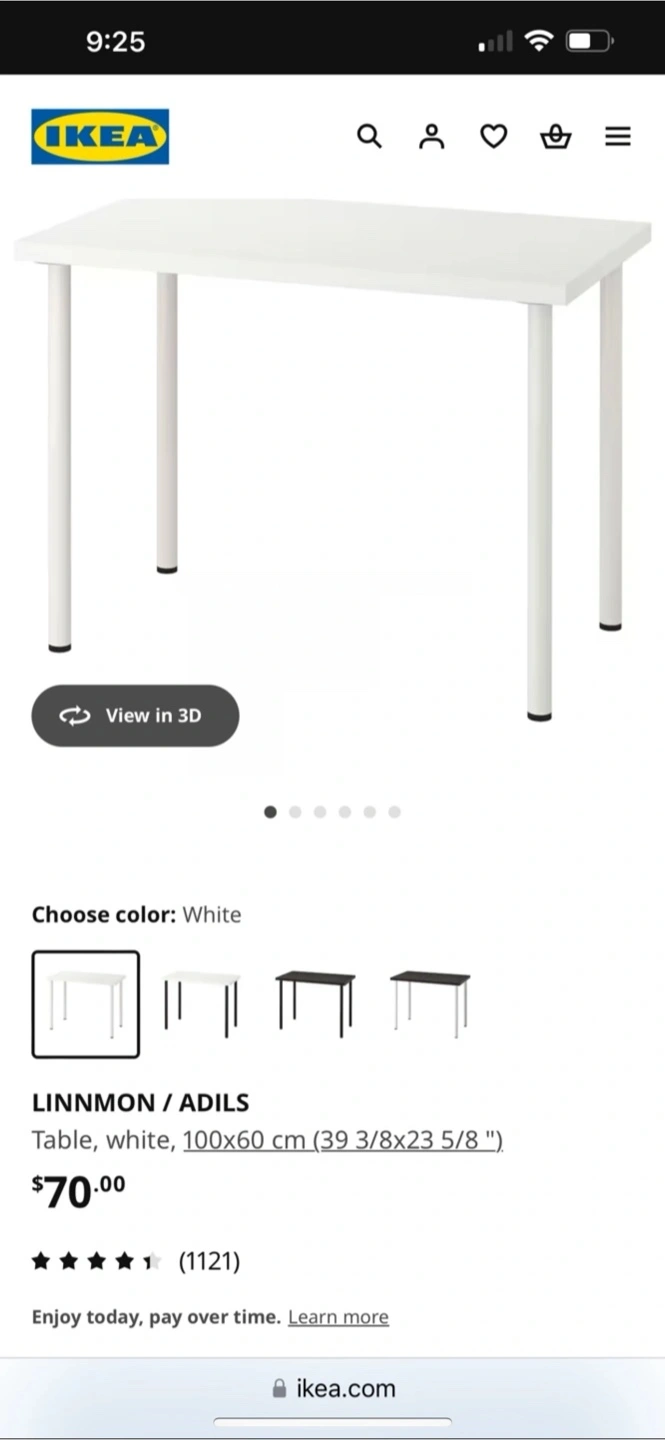Enlarge the main table product image
This screenshot has height=1440, width=665.
[x=333, y=460]
